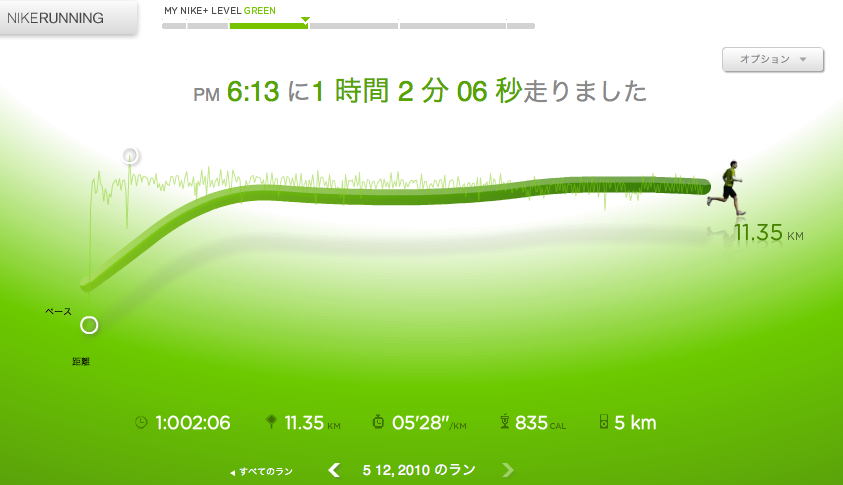This screenshot has height=485, width=843.
Task: Open the Nike Running home button
Action: coord(67,18)
